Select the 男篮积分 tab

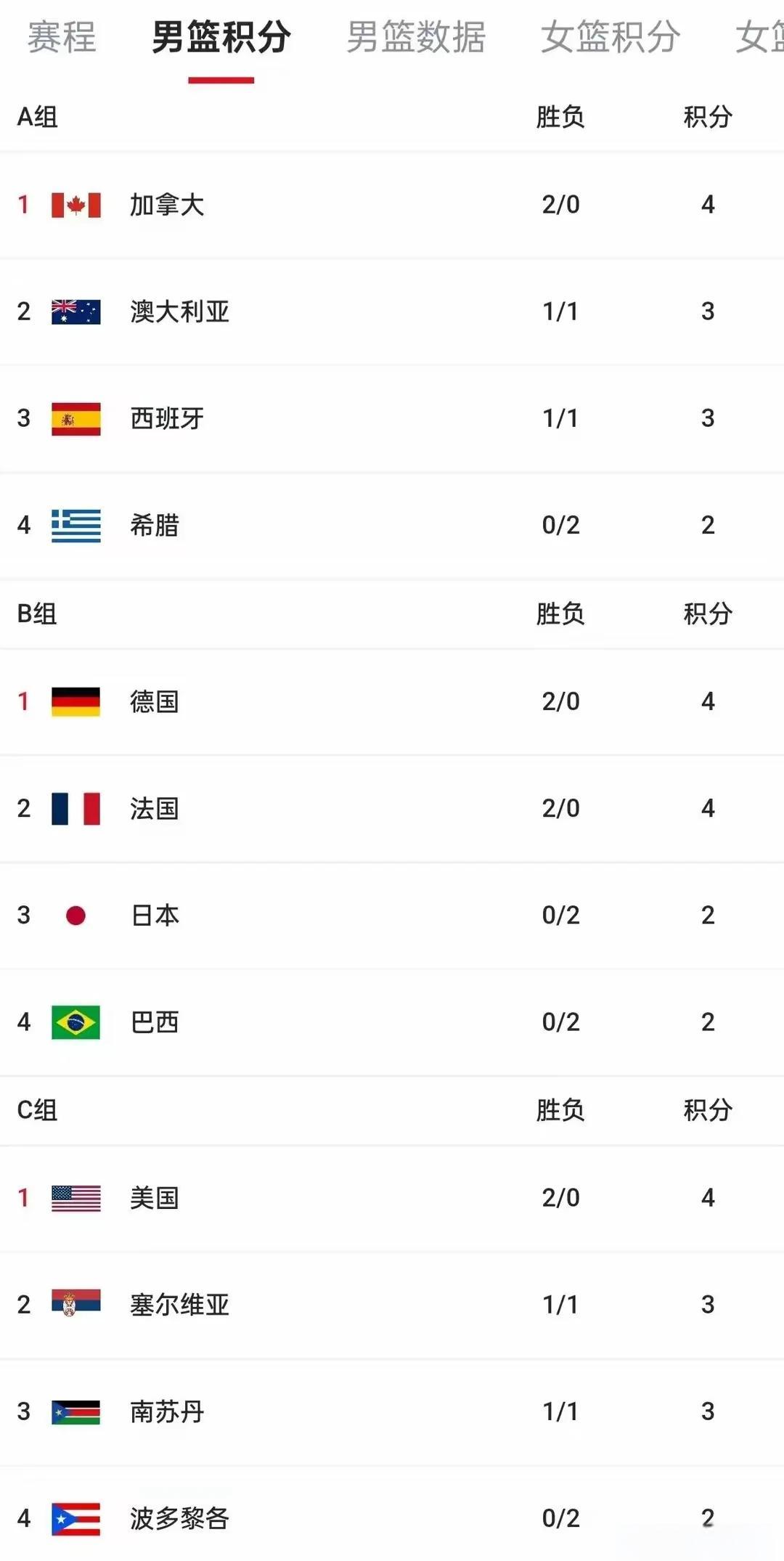(221, 37)
